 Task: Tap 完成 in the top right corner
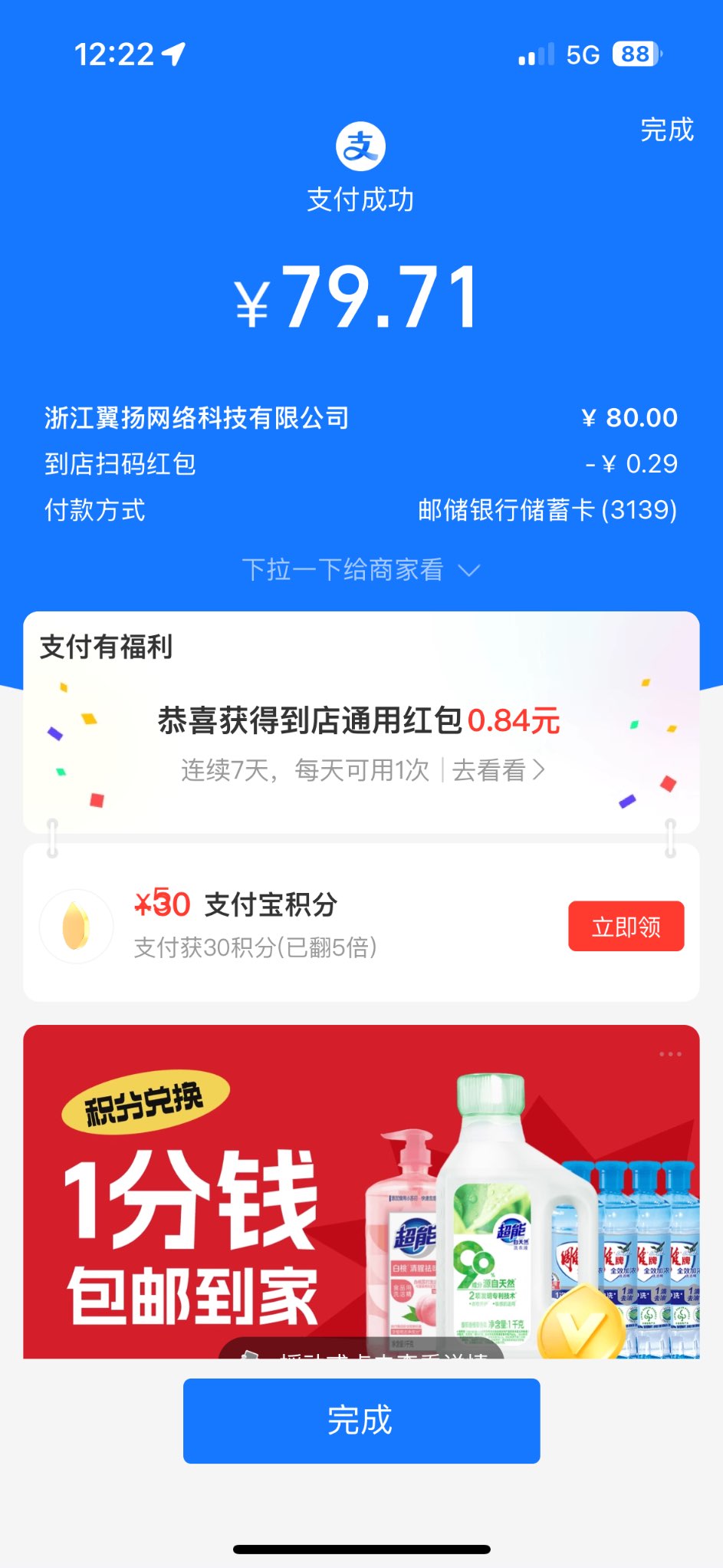pos(666,130)
